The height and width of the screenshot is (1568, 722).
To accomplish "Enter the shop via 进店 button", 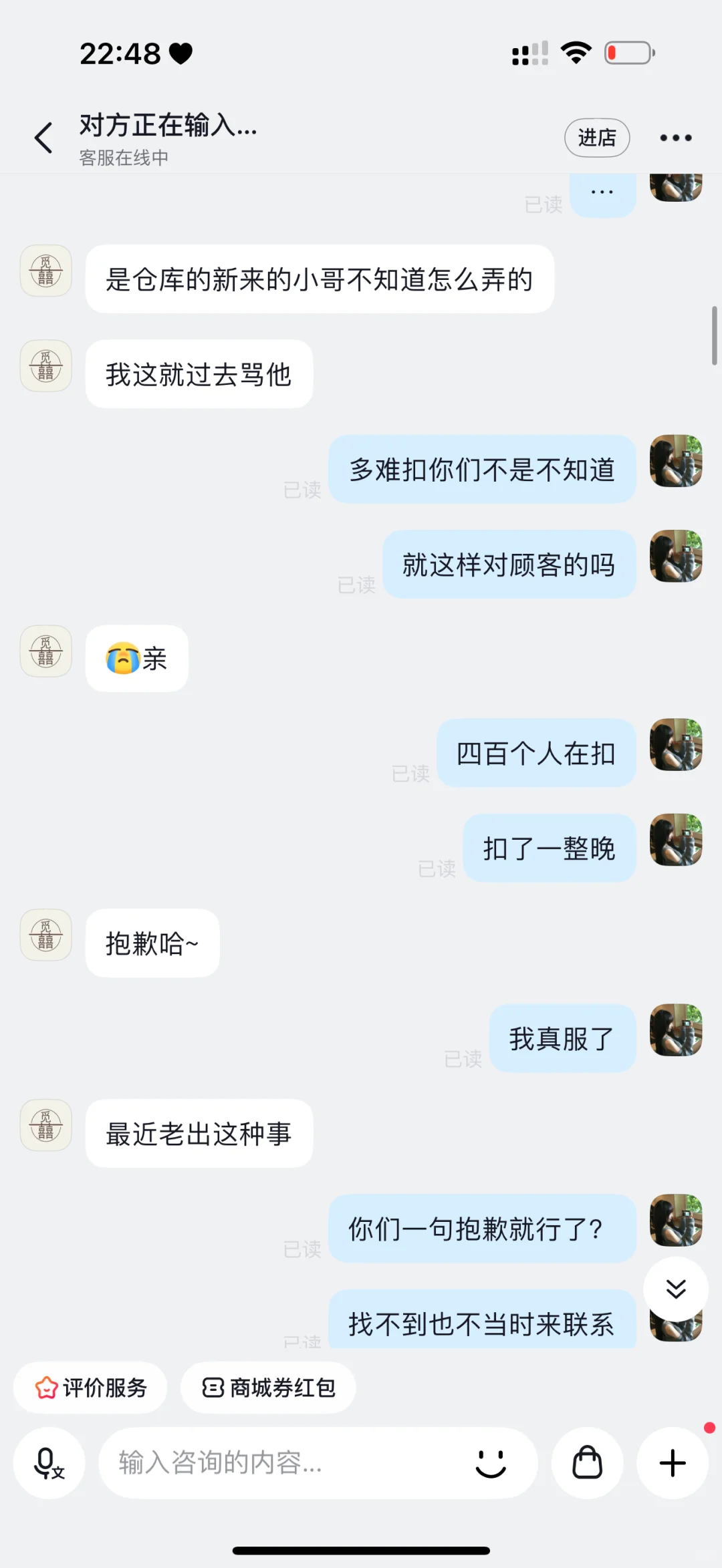I will [x=597, y=138].
